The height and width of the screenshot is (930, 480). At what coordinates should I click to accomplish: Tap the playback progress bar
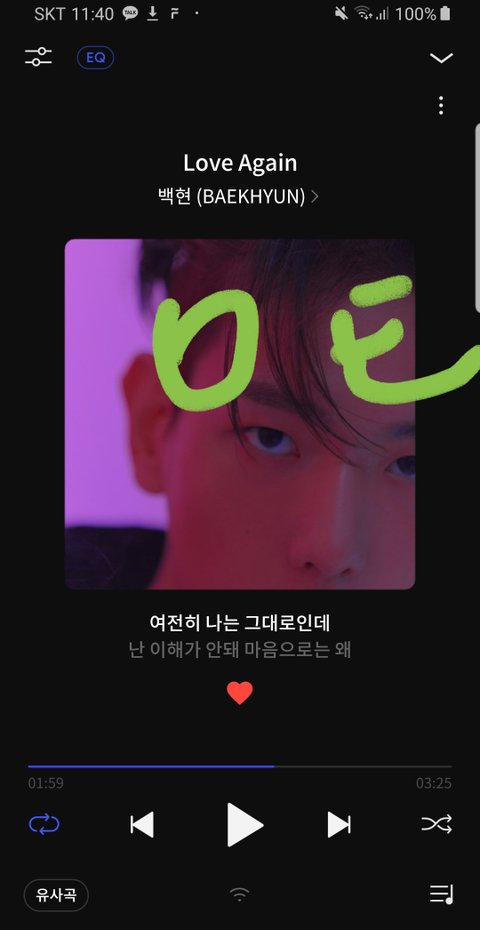[x=240, y=766]
